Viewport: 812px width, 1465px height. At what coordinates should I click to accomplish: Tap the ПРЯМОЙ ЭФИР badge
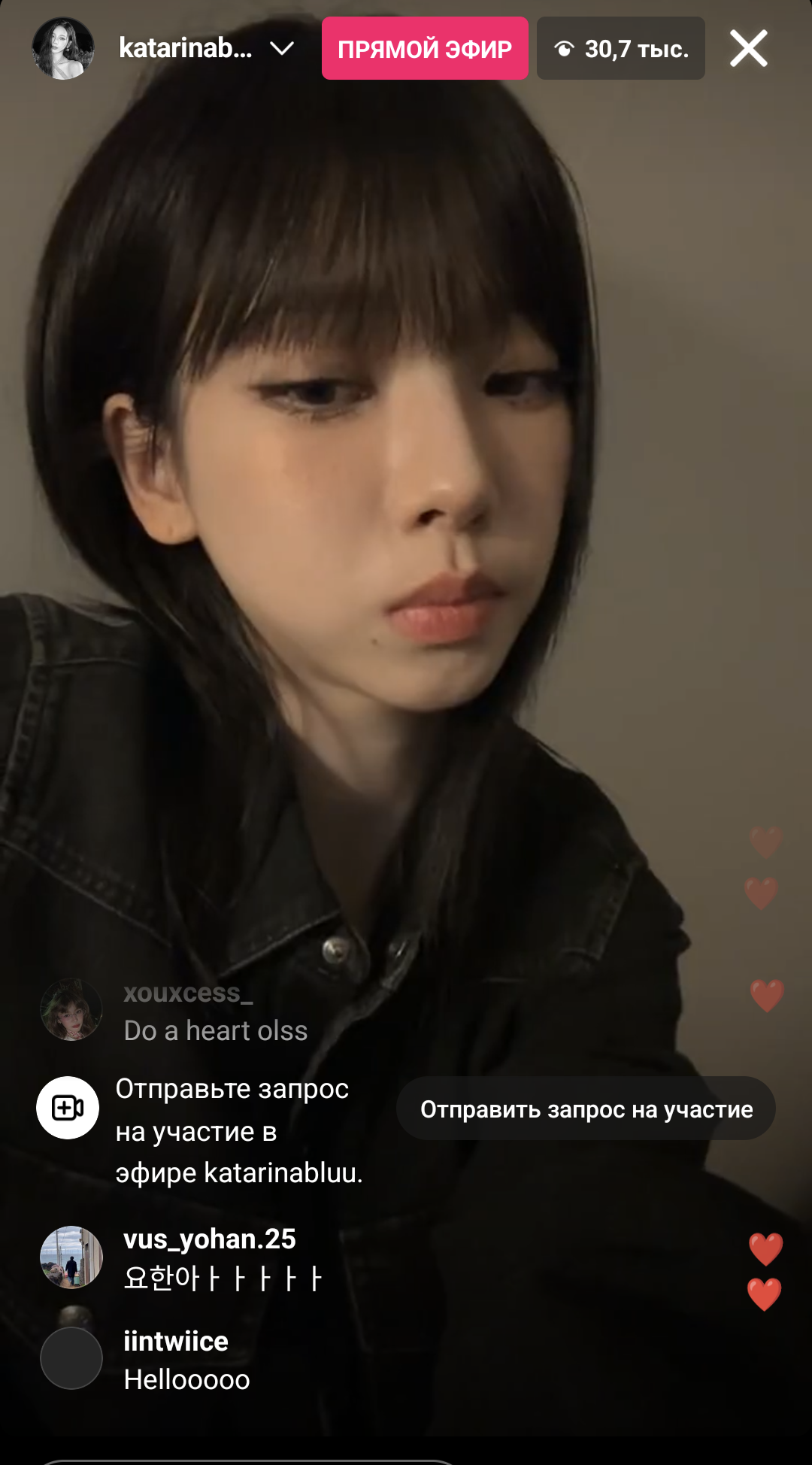coord(425,49)
